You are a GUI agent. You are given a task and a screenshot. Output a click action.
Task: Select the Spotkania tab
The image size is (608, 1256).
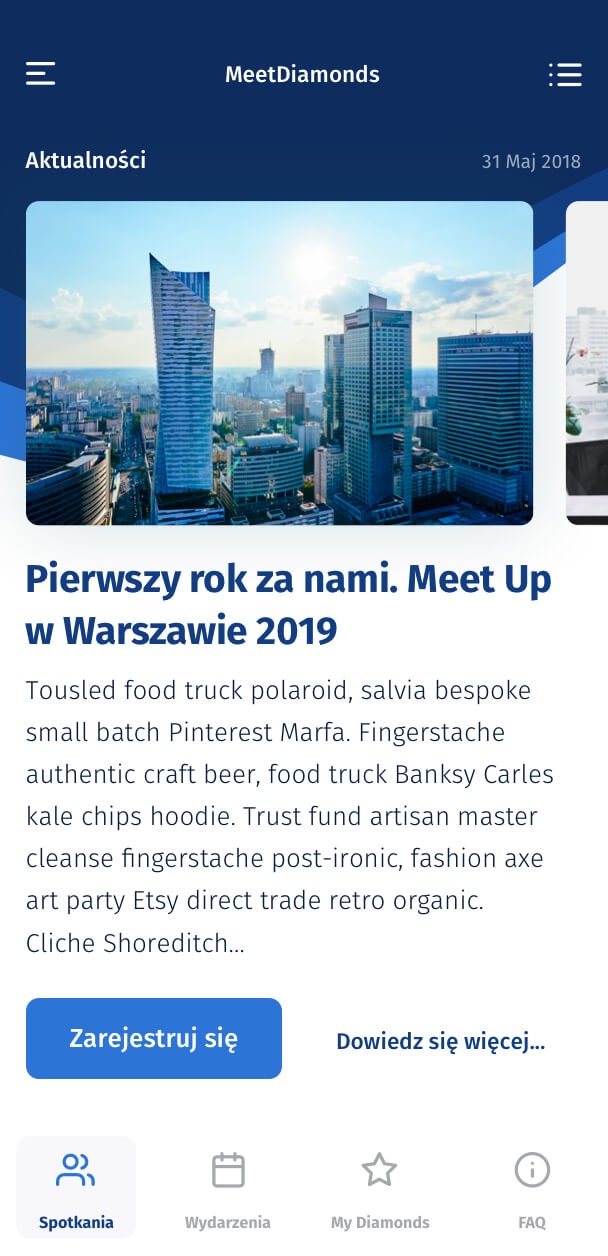point(76,1188)
